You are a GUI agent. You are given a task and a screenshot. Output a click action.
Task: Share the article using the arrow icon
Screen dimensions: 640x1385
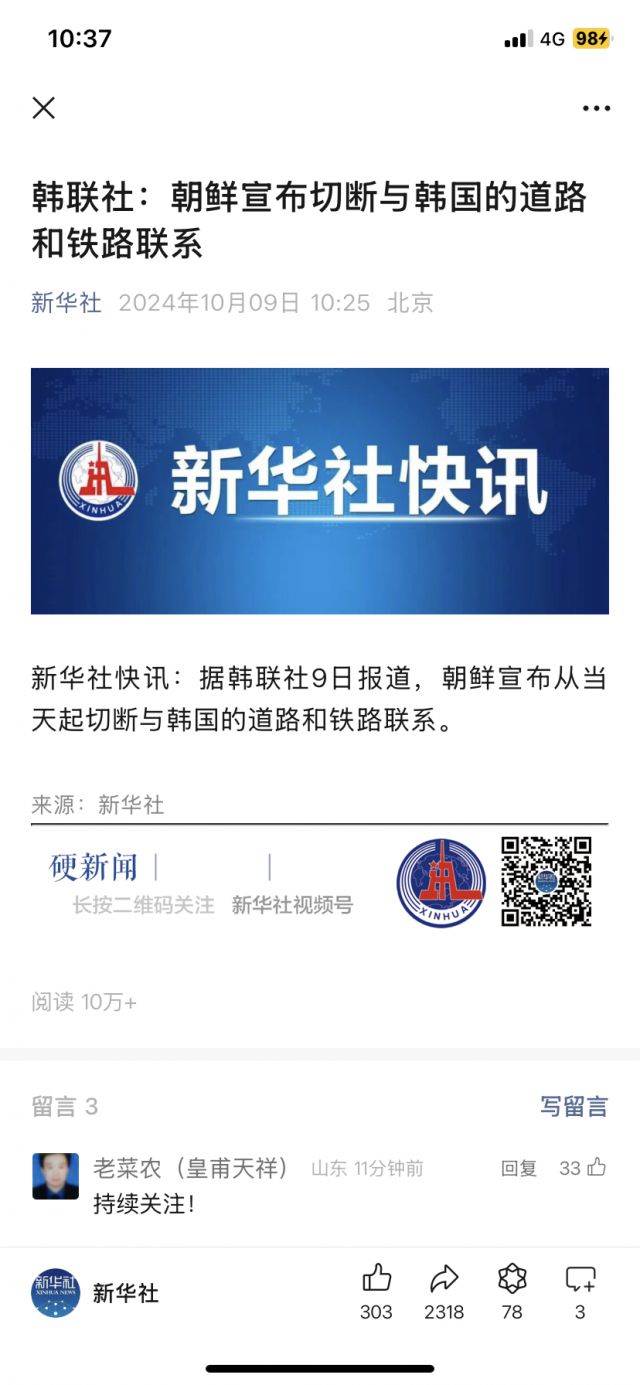tap(444, 1279)
